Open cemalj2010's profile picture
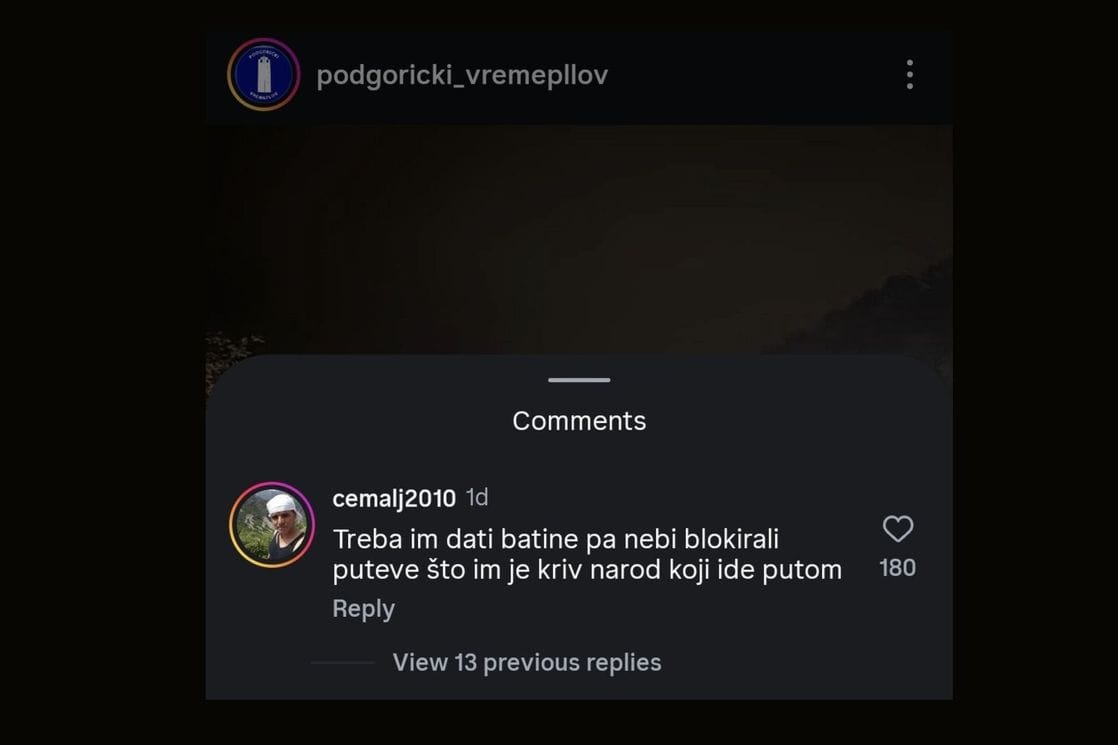The image size is (1118, 745). (272, 525)
